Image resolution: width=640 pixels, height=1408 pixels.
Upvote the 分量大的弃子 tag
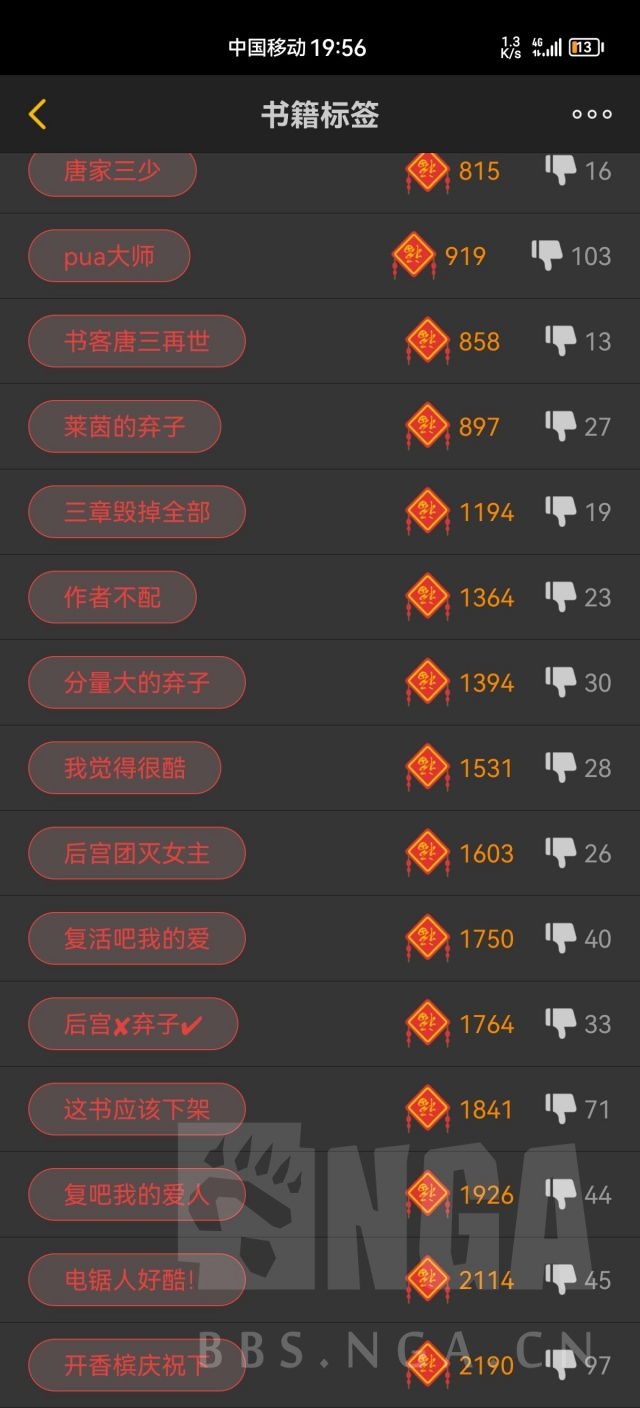(428, 683)
